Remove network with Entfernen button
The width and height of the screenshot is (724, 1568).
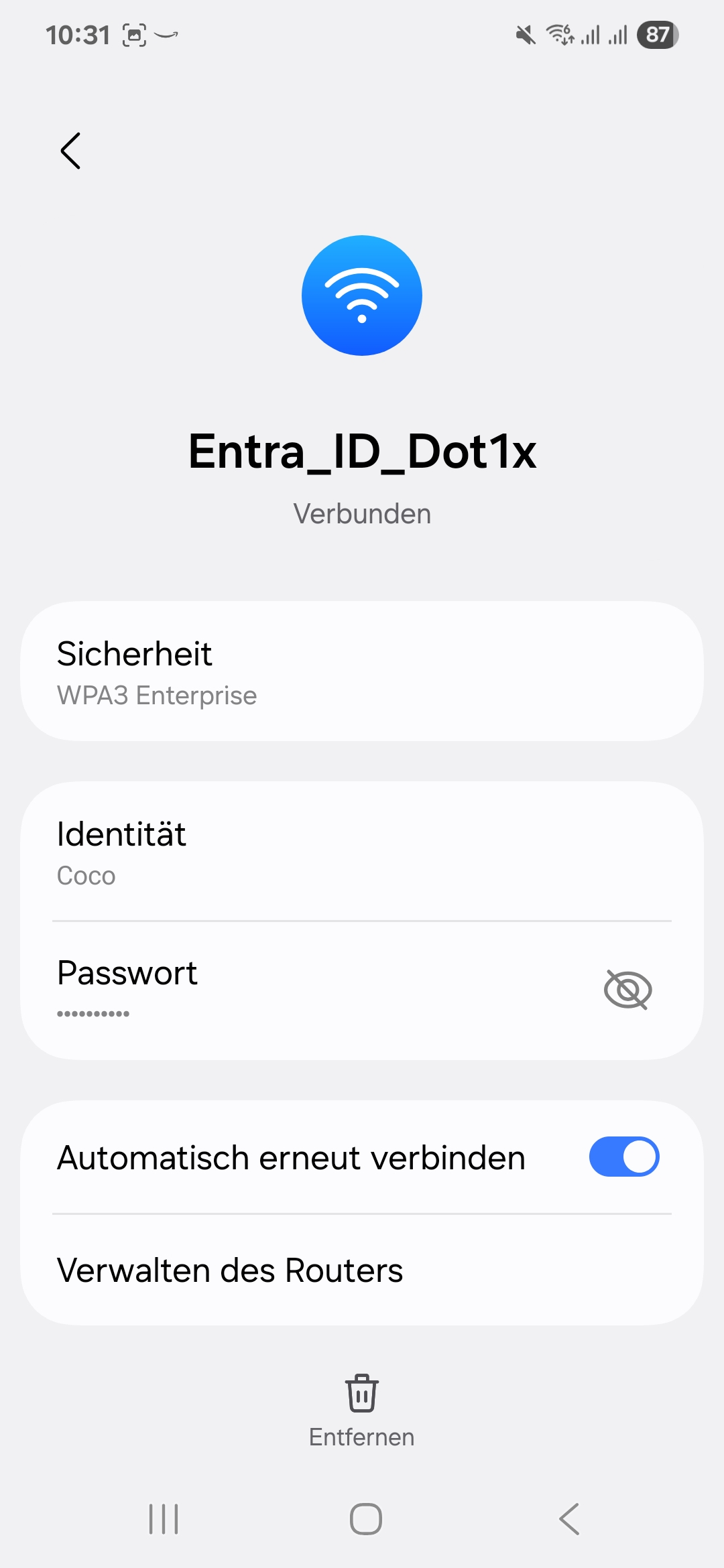point(362,1409)
